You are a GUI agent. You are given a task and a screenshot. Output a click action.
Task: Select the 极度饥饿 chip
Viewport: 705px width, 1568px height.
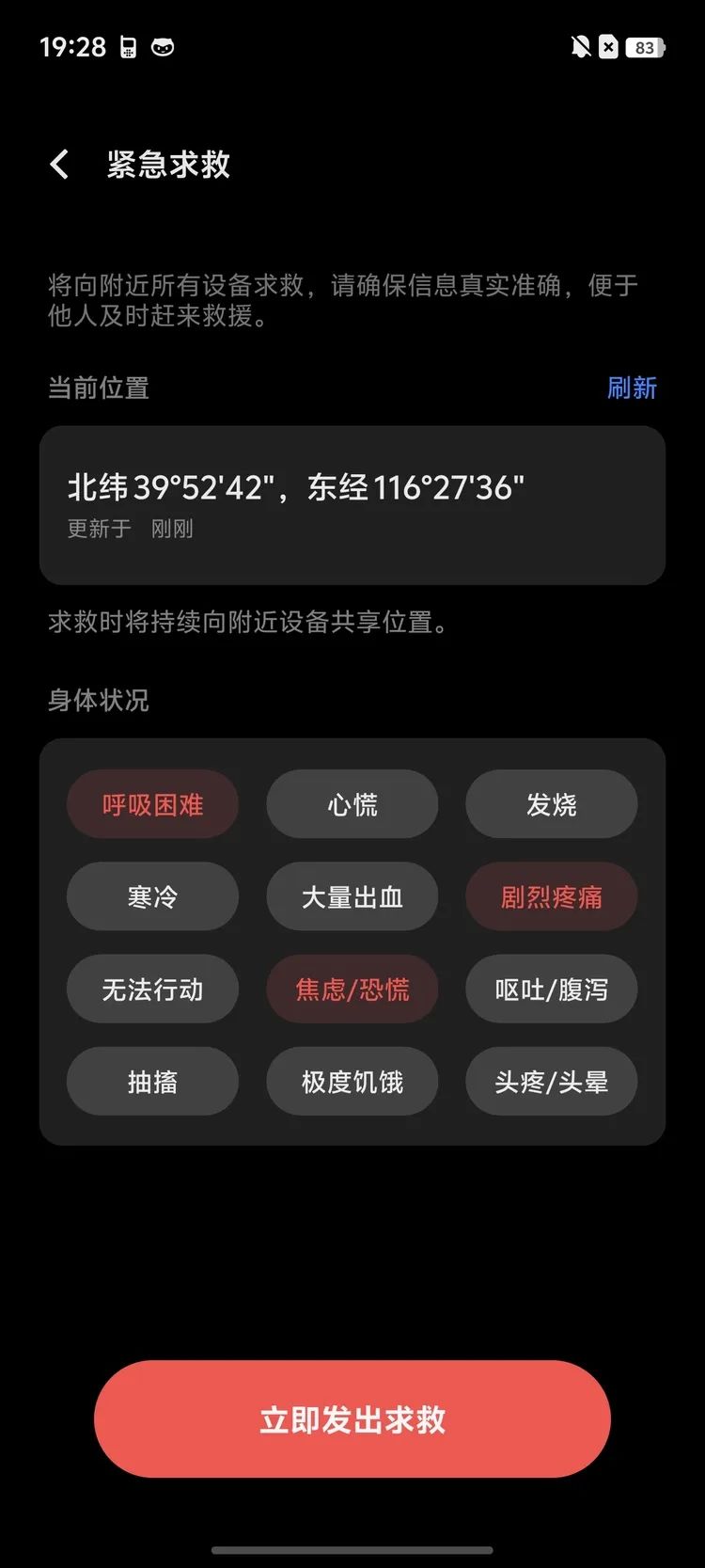point(352,1081)
